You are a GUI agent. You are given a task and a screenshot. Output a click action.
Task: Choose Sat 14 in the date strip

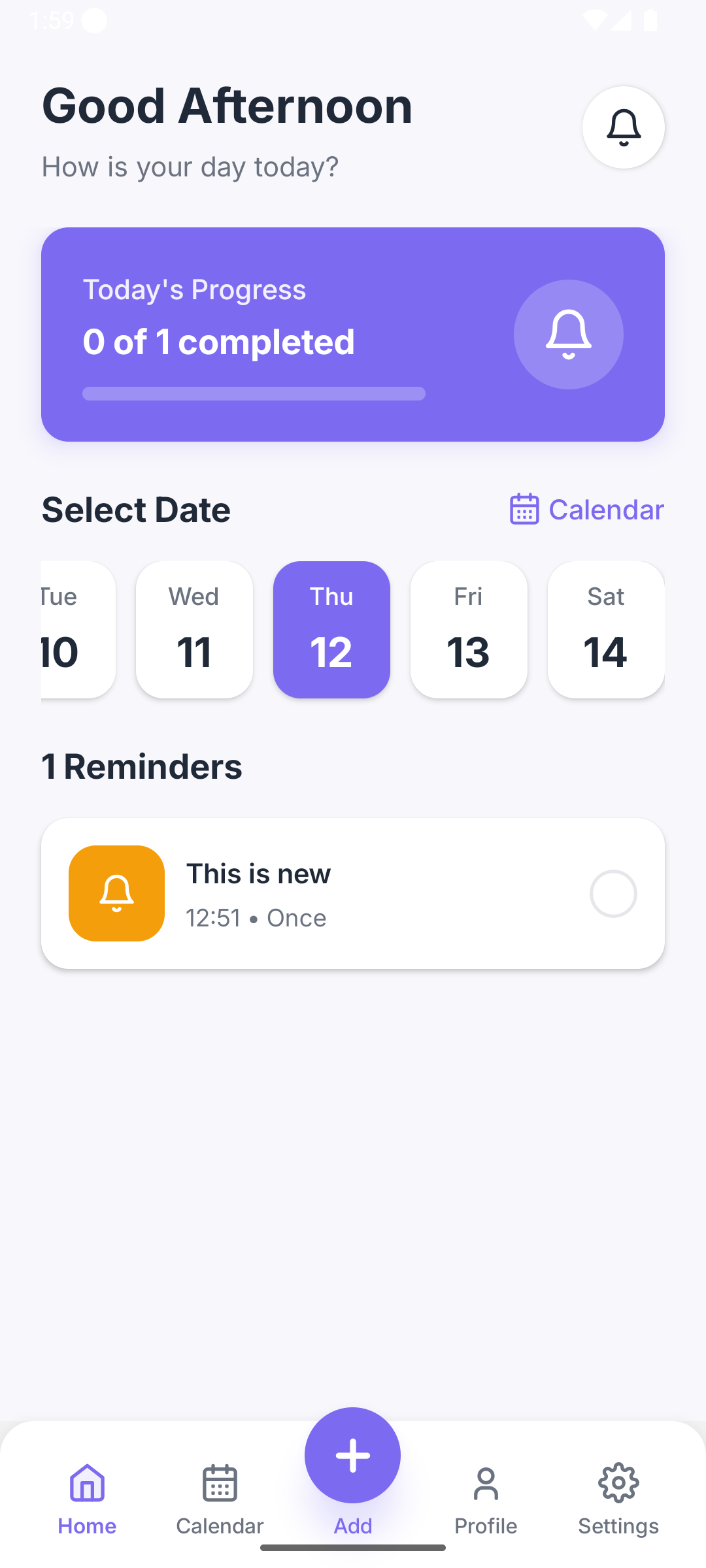[x=606, y=630]
